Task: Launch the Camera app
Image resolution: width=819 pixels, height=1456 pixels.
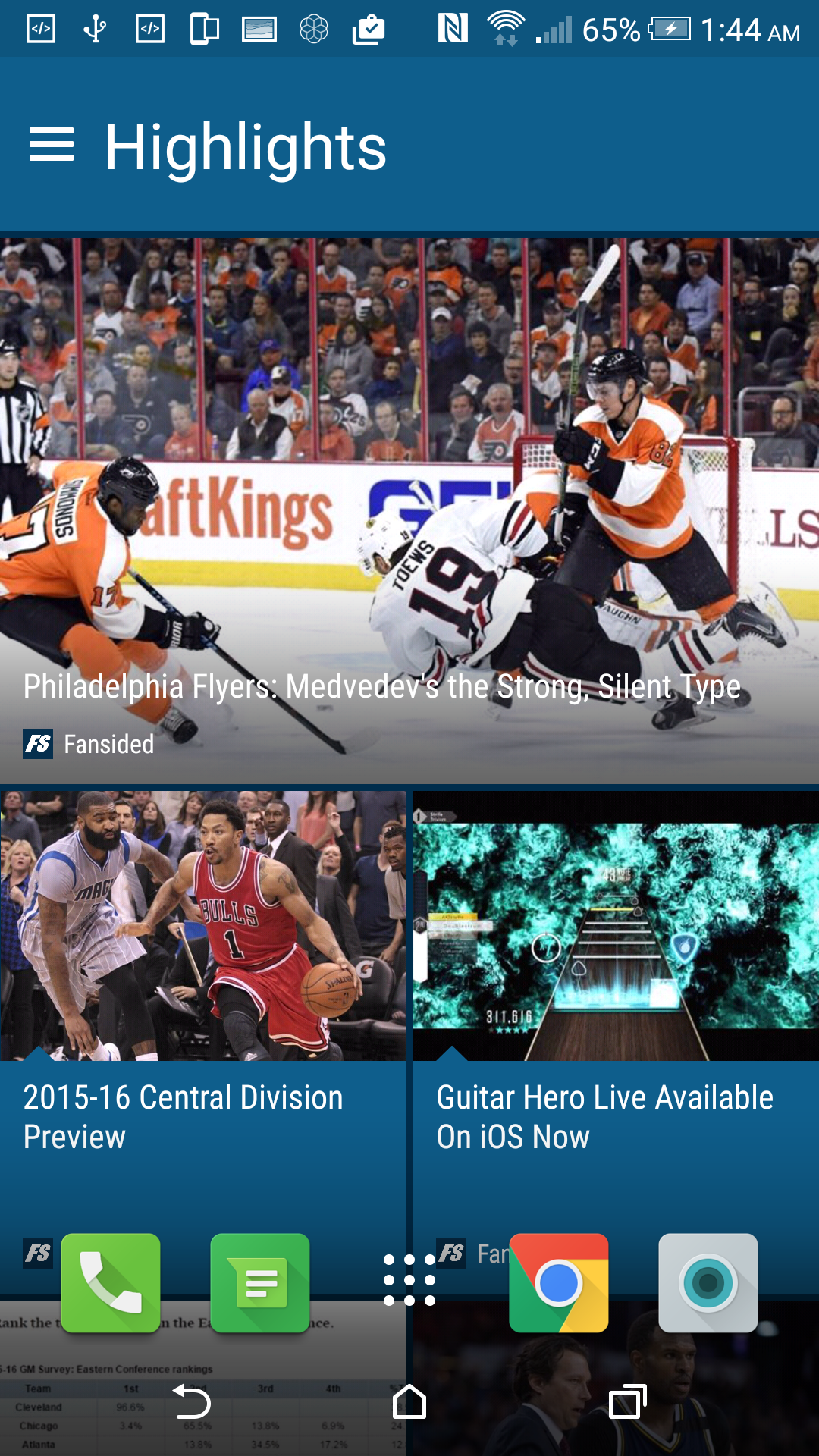Action: [708, 1283]
